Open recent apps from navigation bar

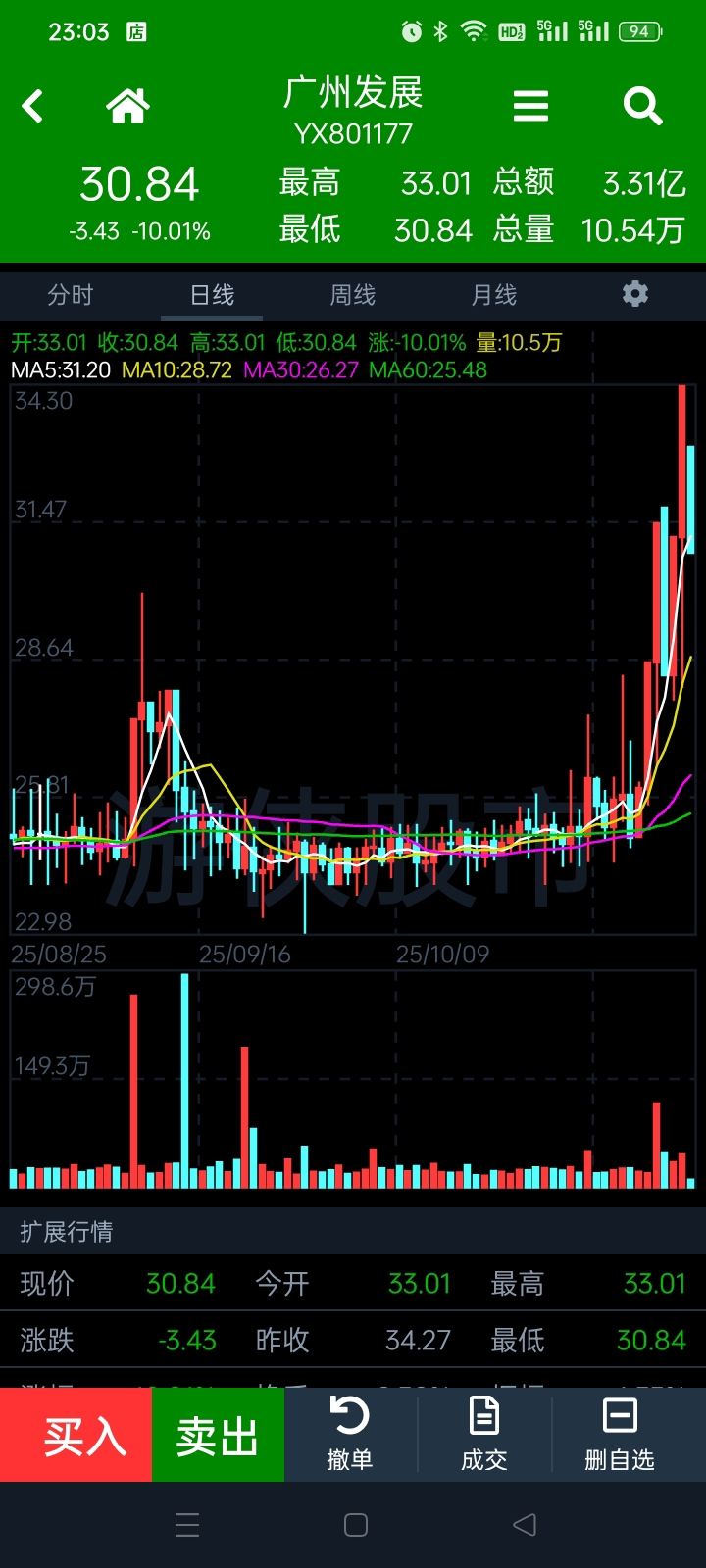[x=187, y=1525]
